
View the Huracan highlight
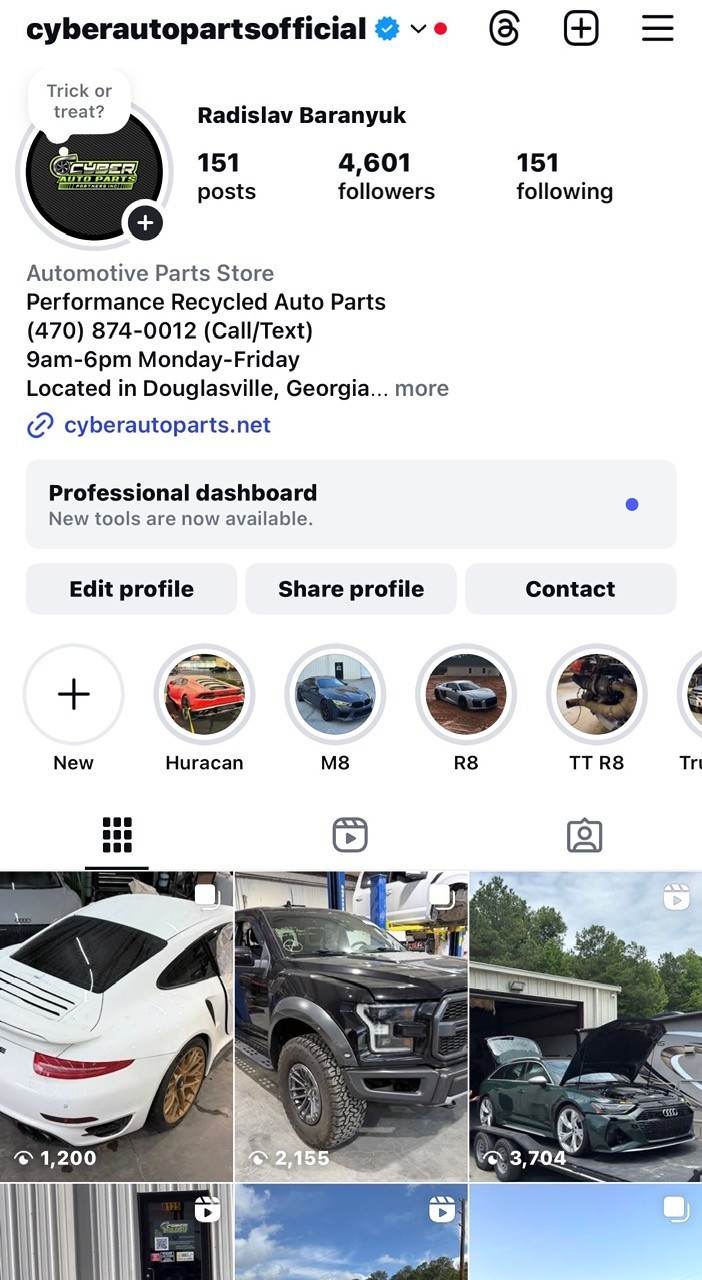coord(204,694)
